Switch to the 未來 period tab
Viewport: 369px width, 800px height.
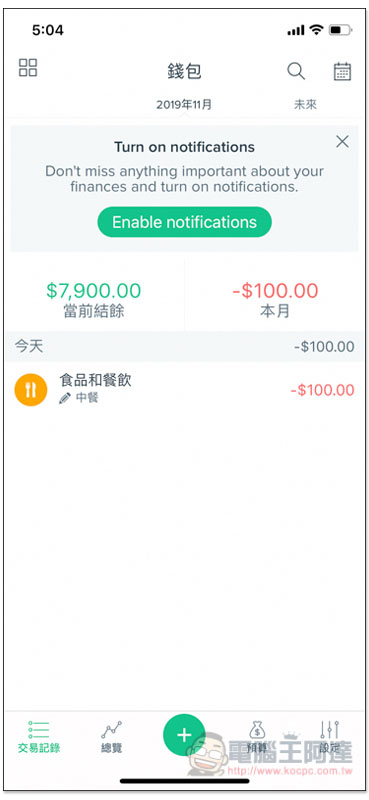tap(305, 105)
